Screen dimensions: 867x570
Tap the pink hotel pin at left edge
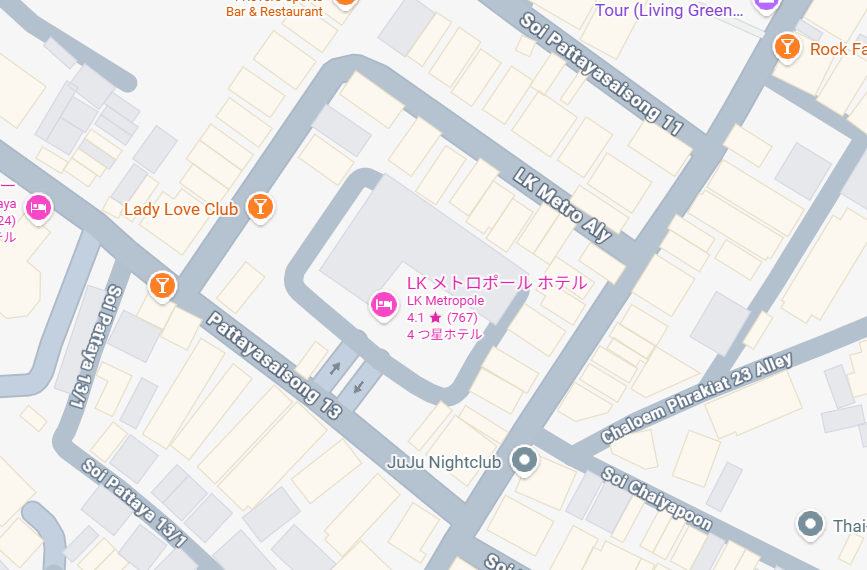point(38,207)
